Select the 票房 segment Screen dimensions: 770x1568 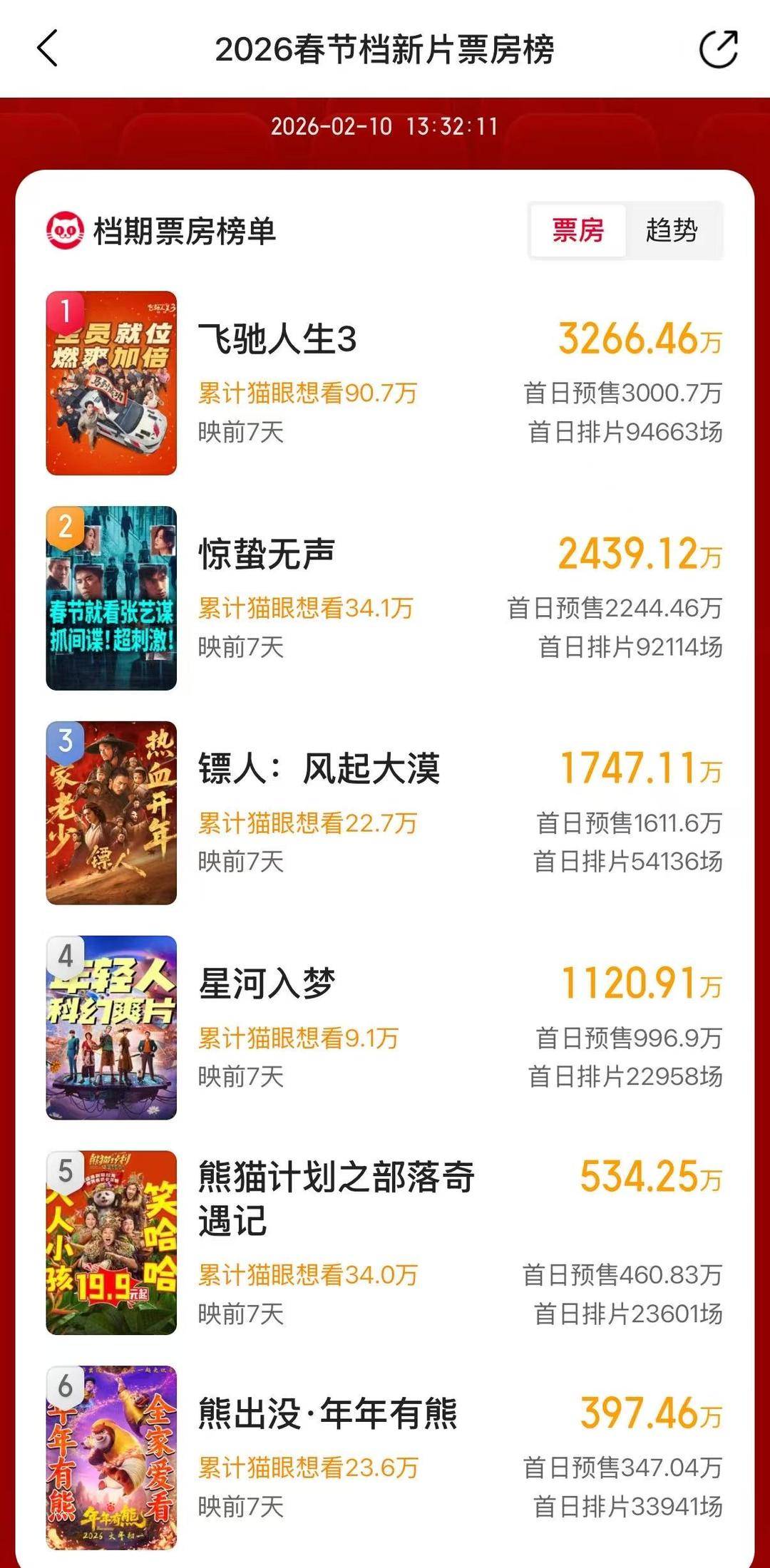point(578,230)
